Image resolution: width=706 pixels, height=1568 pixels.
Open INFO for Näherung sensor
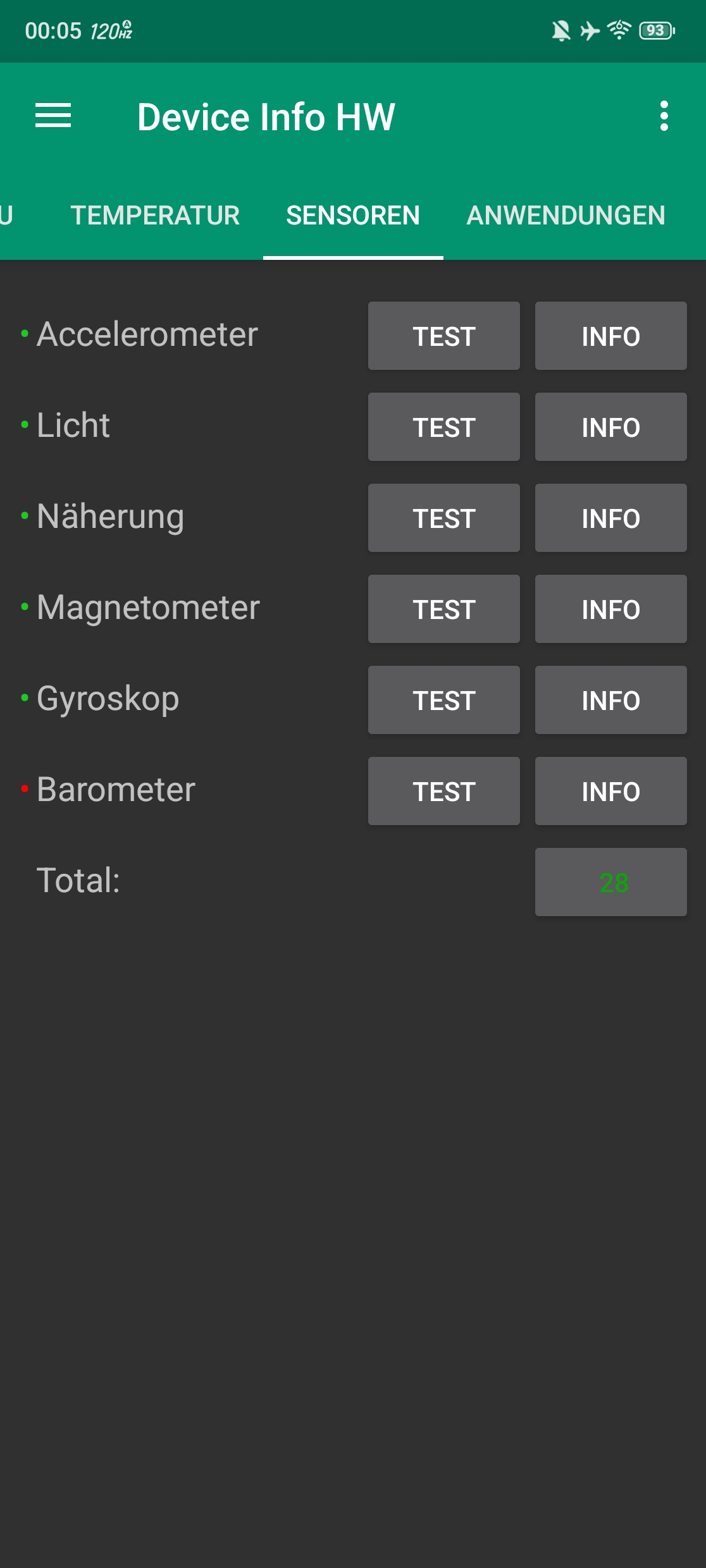(611, 518)
